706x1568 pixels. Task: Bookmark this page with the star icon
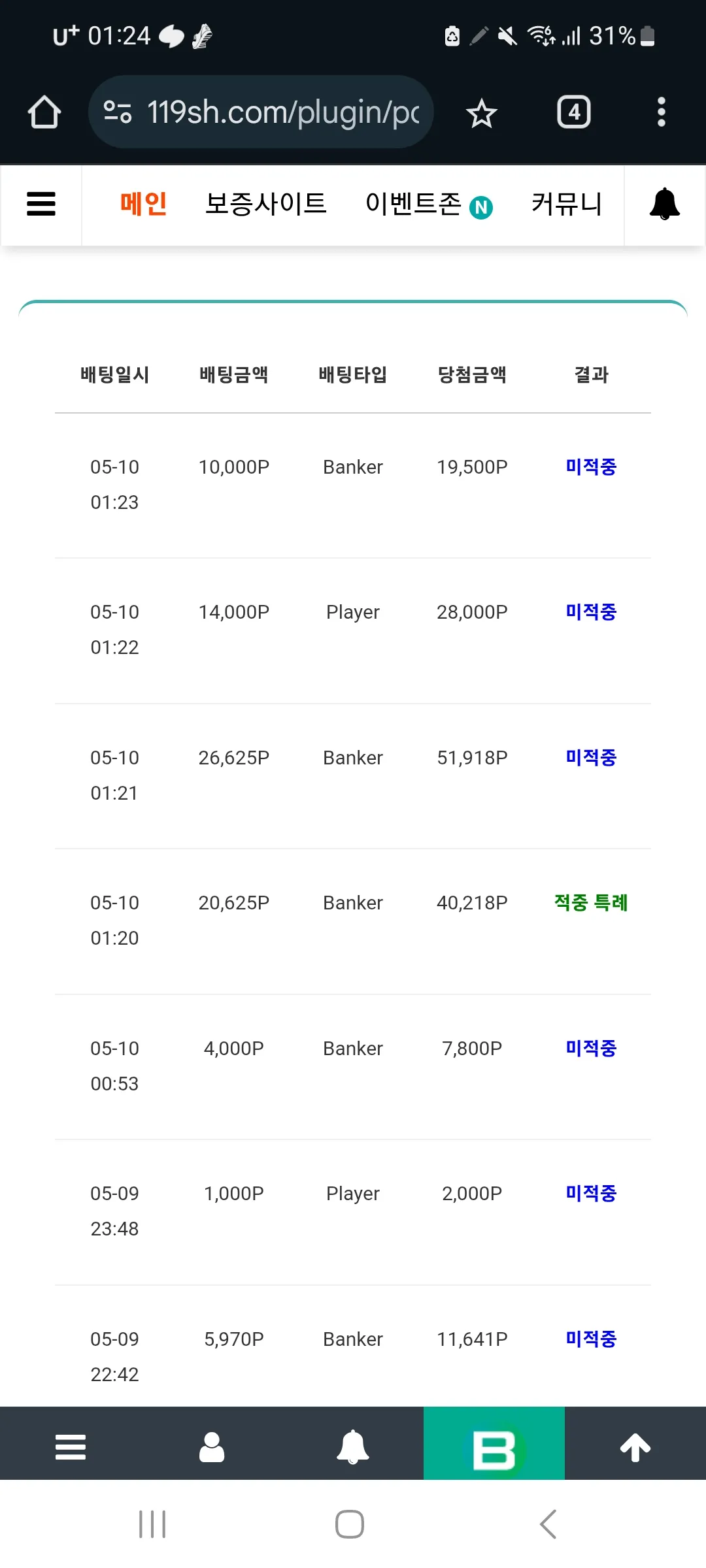(x=482, y=113)
